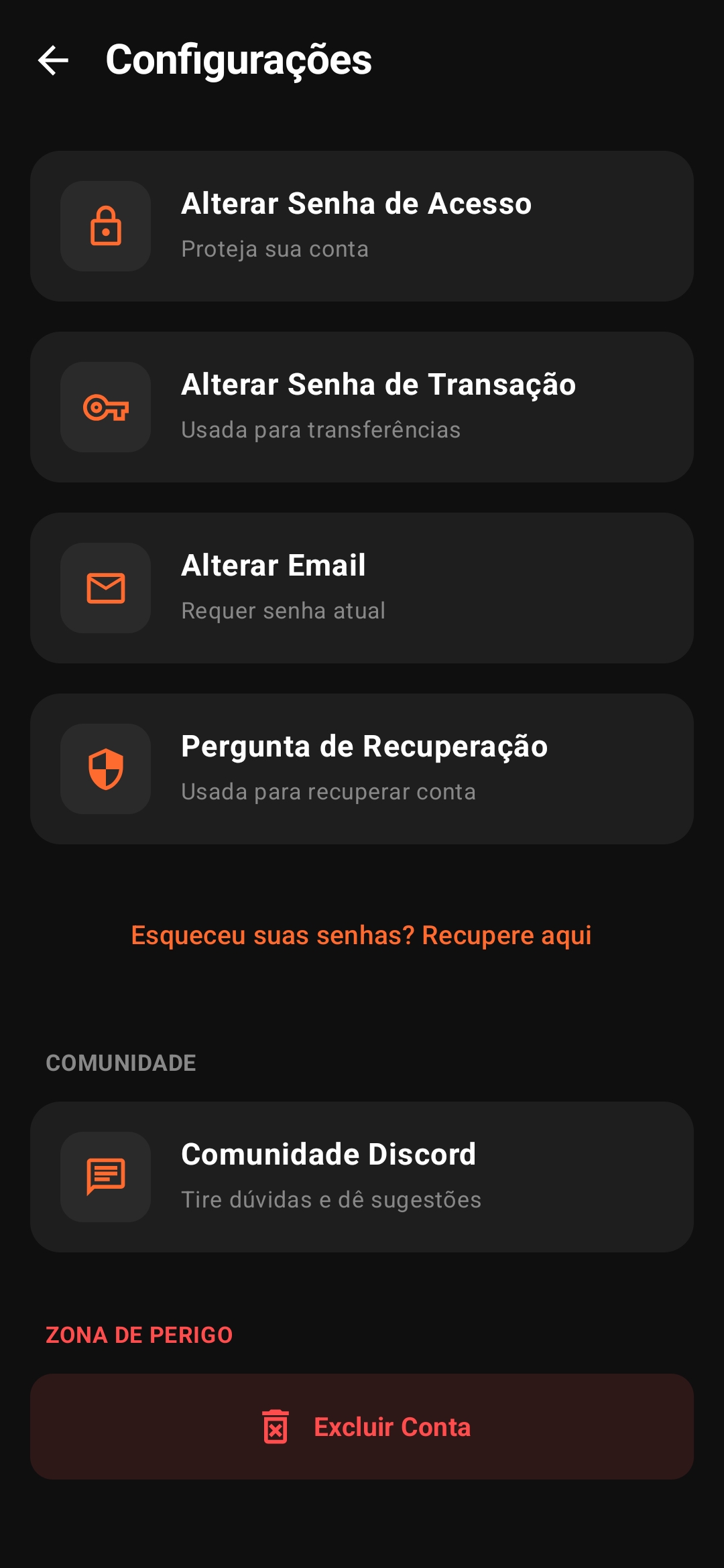Click the Usada para transferências subtitle

point(320,430)
